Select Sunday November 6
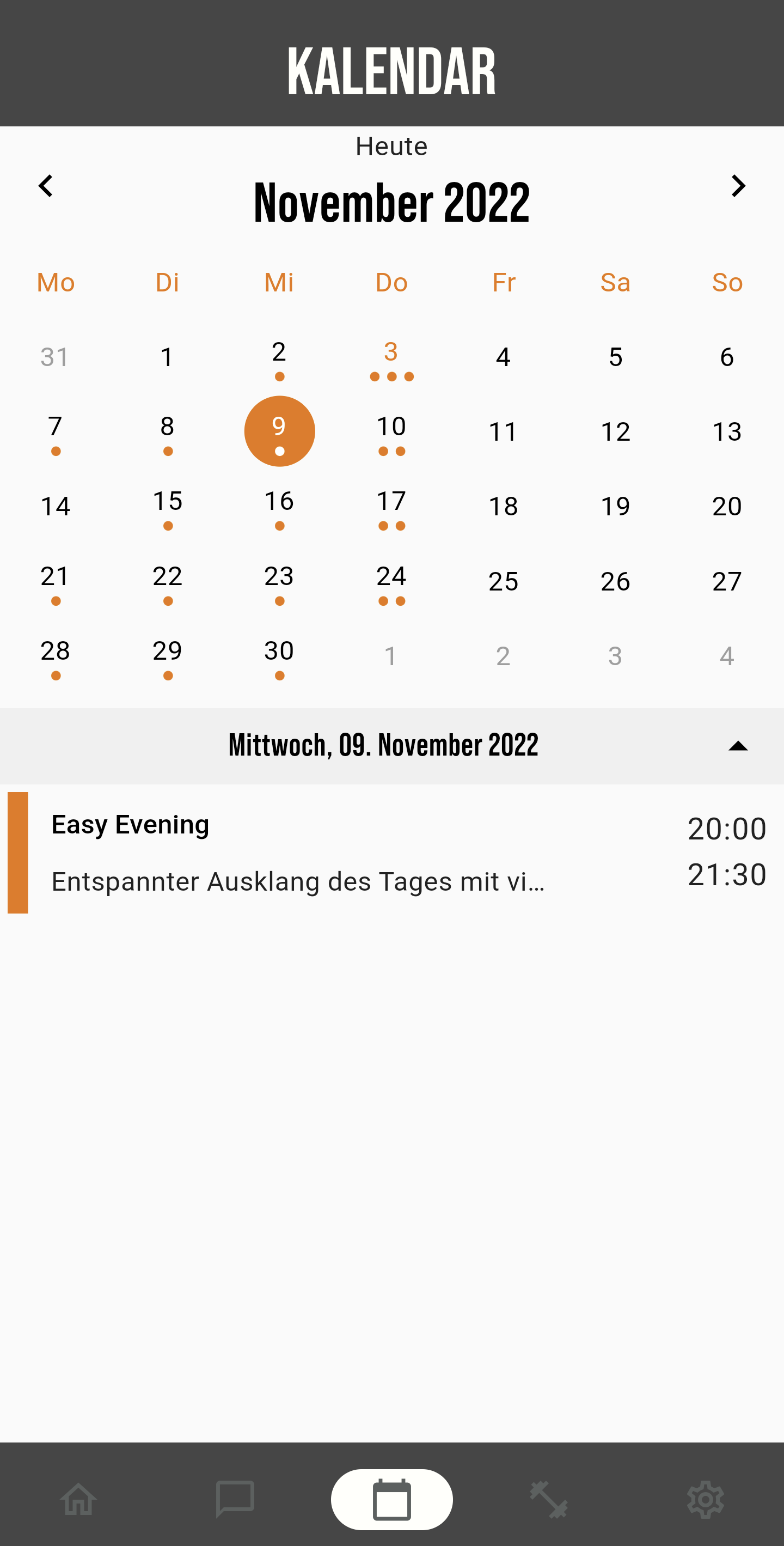The width and height of the screenshot is (784, 1546). point(726,358)
